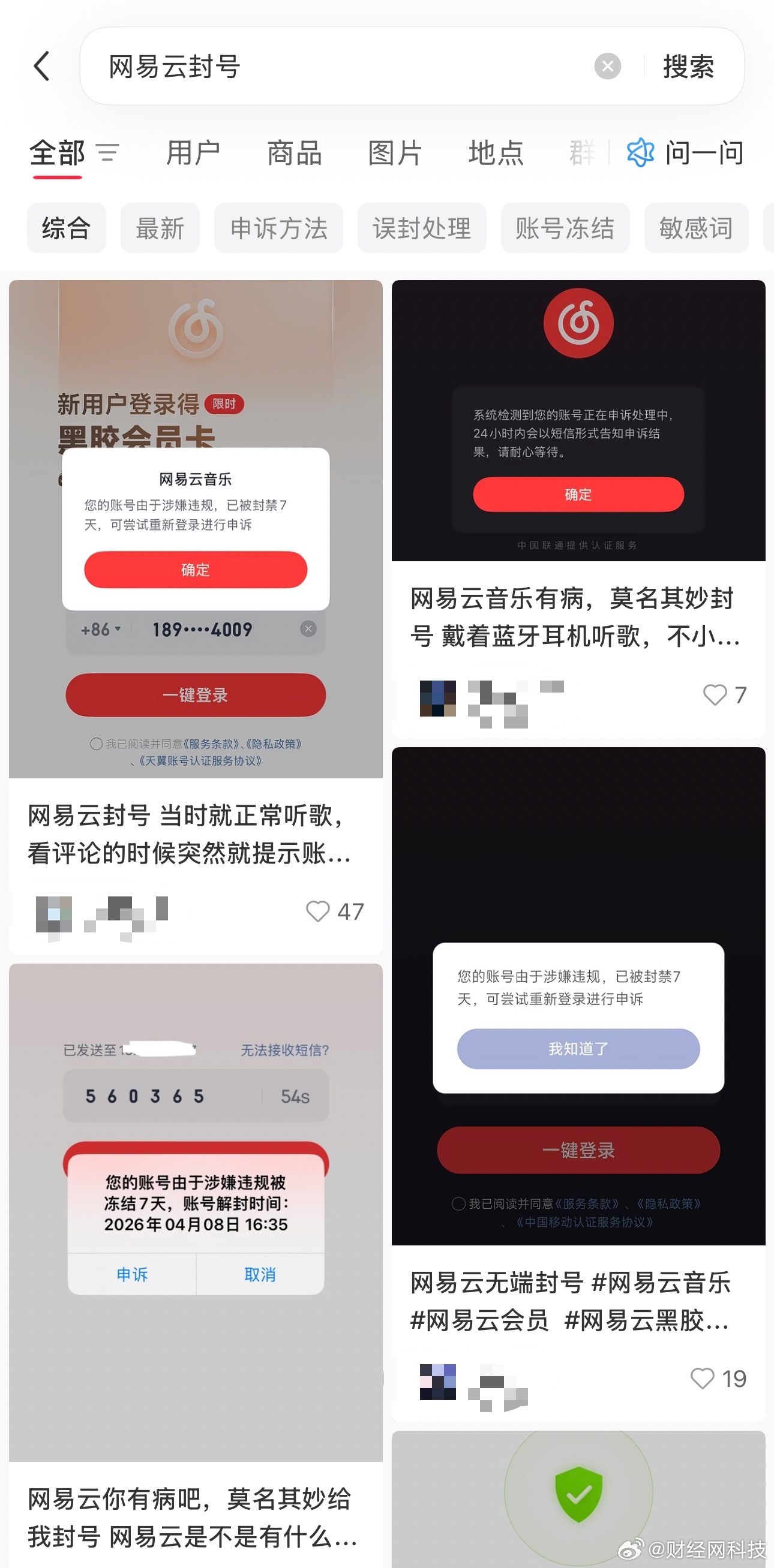Select the 申诉方法 chip
The image size is (774, 1568).
pyautogui.click(x=278, y=228)
